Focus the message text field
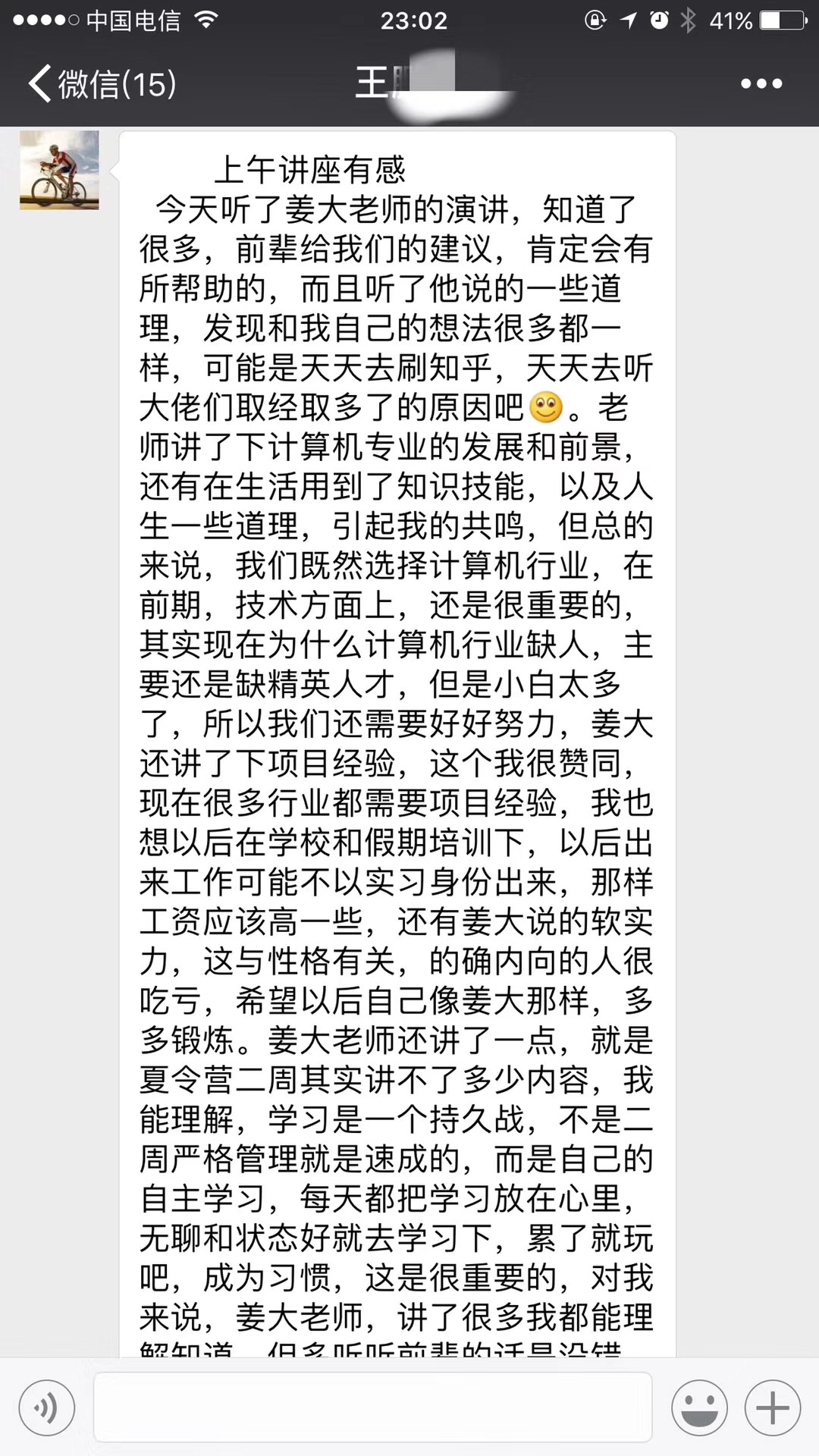 (x=372, y=1407)
